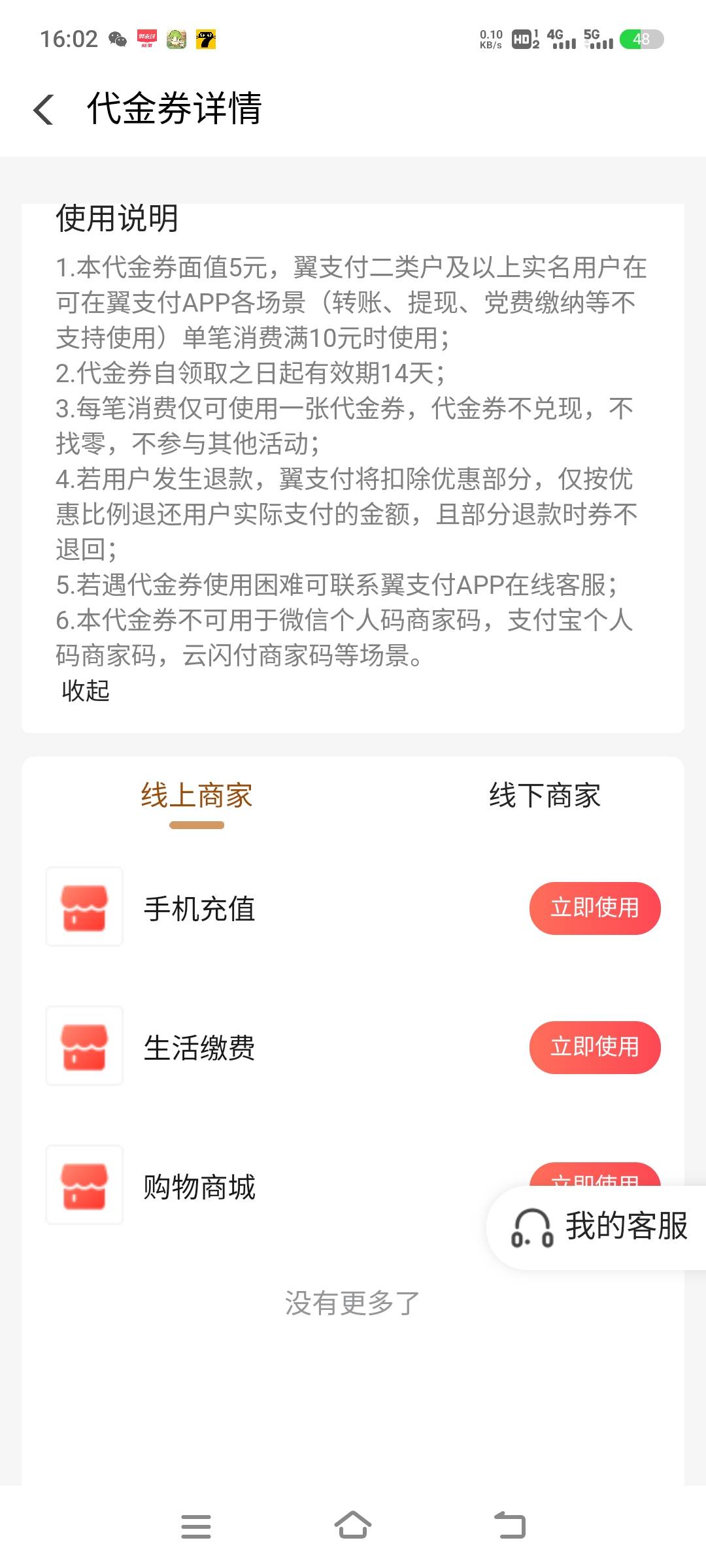The height and width of the screenshot is (1568, 706).
Task: Select the 线上商家 tab
Action: tap(197, 796)
